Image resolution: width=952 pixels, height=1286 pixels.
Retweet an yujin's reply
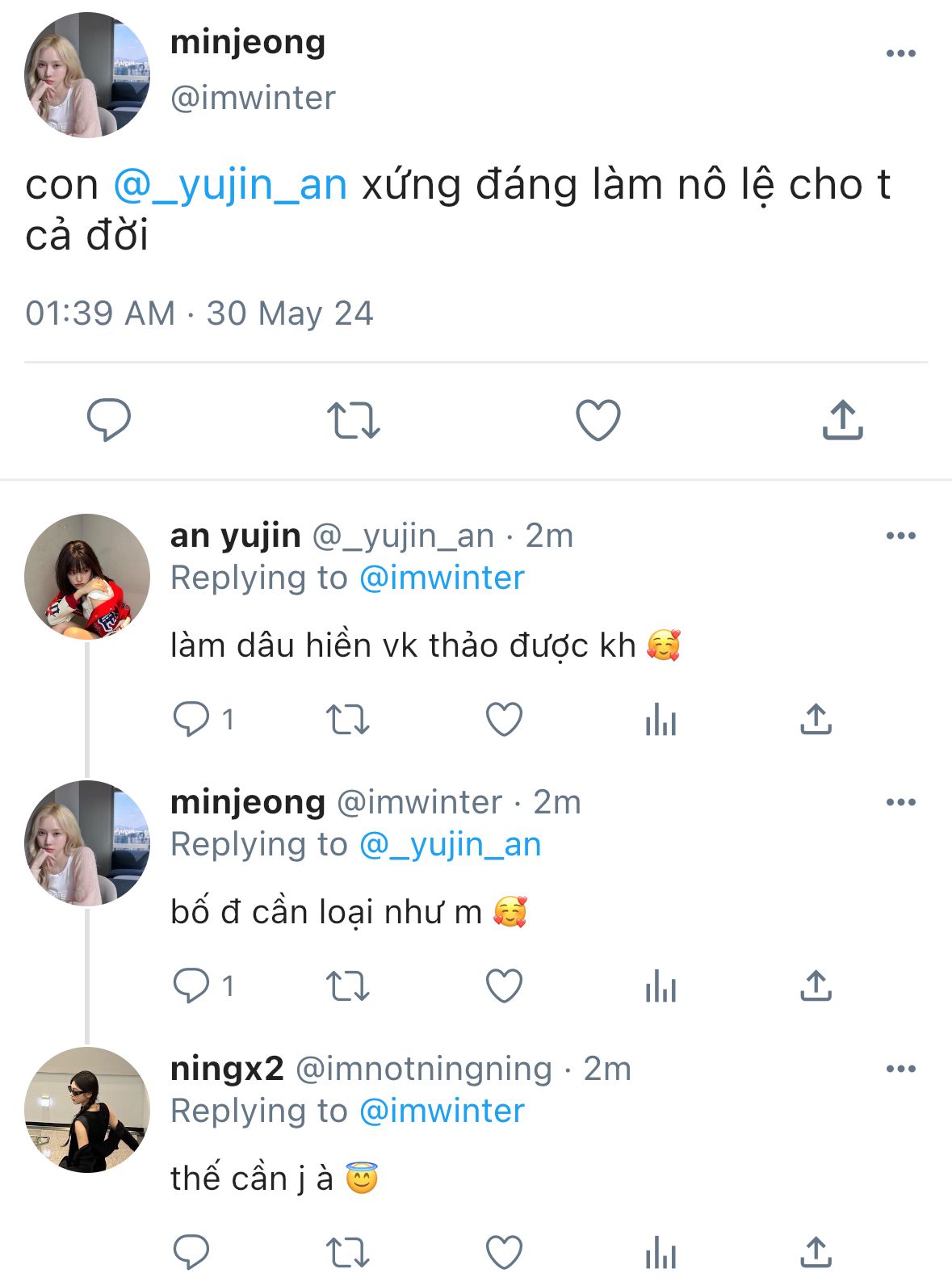click(x=347, y=719)
